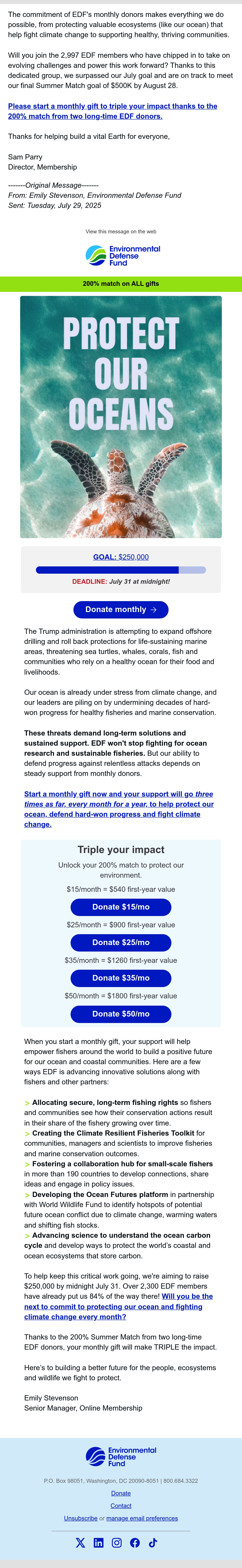
Task: Tap the Donate monthly button
Action: tap(121, 609)
